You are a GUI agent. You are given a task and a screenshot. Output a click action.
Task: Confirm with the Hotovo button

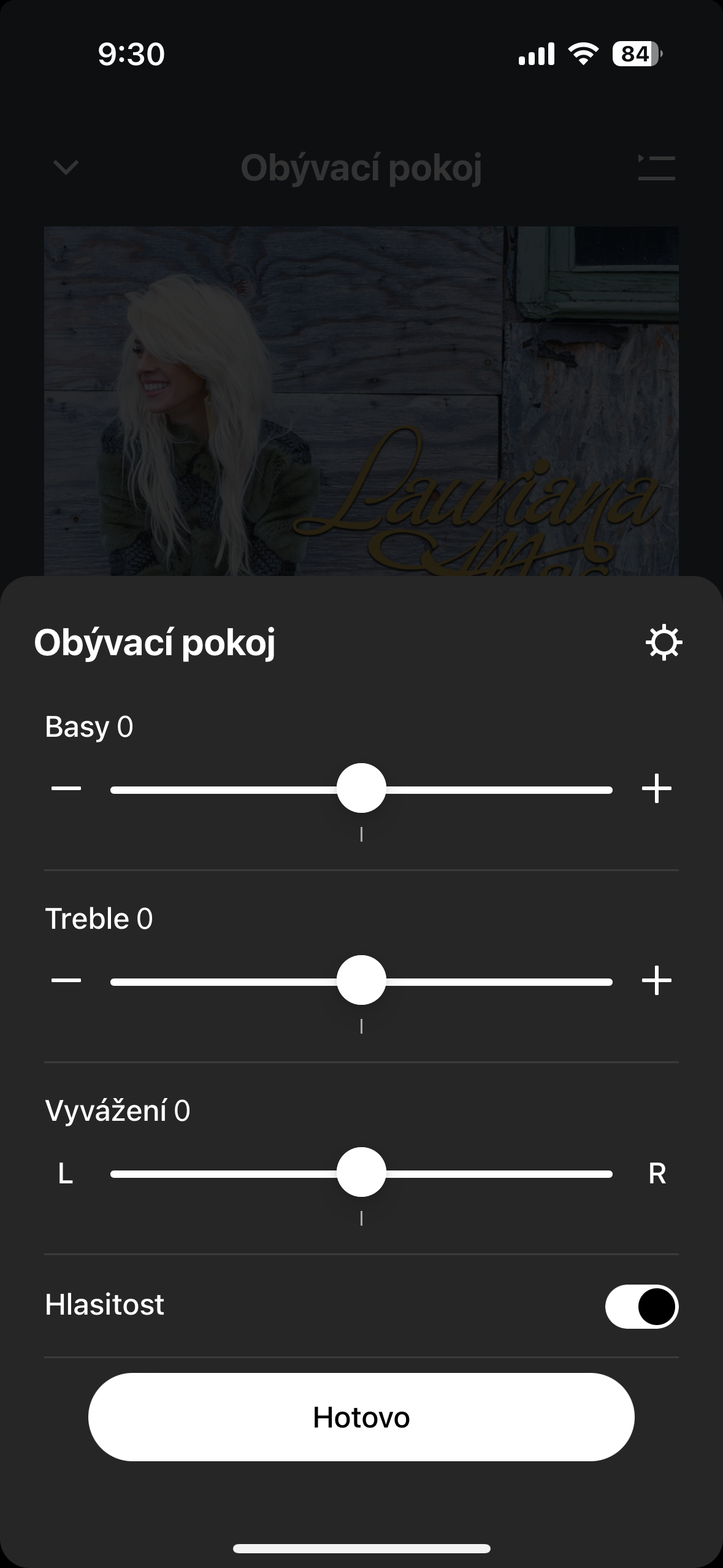[361, 1417]
